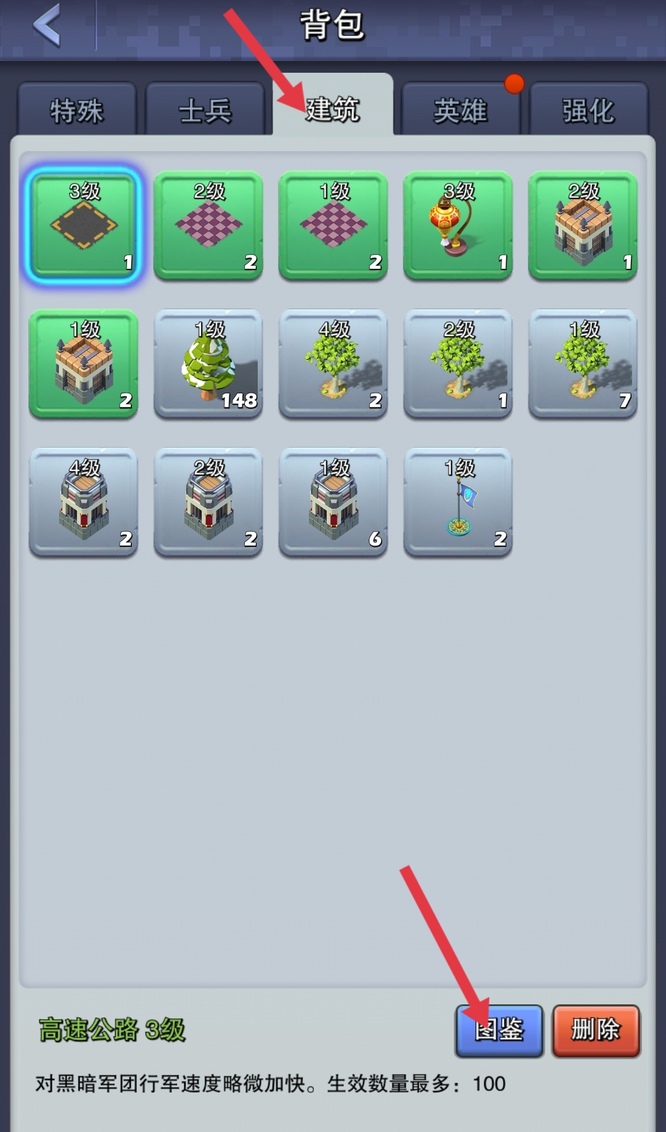Switch to the 特殊 tab
The width and height of the screenshot is (666, 1132).
coord(76,110)
